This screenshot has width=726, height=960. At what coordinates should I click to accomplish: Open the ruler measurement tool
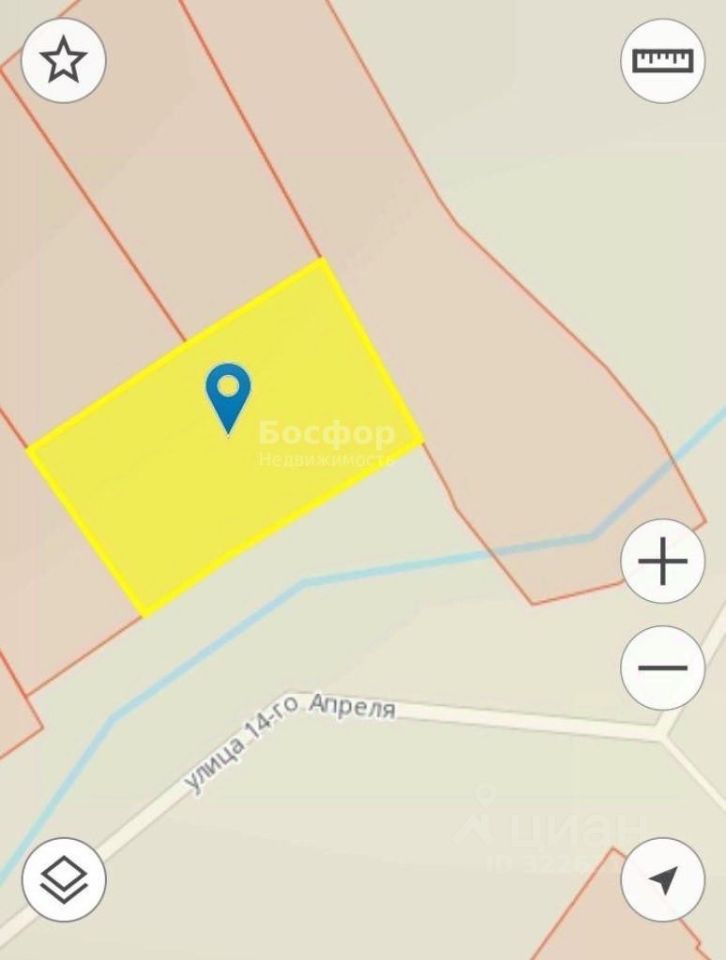click(x=662, y=61)
